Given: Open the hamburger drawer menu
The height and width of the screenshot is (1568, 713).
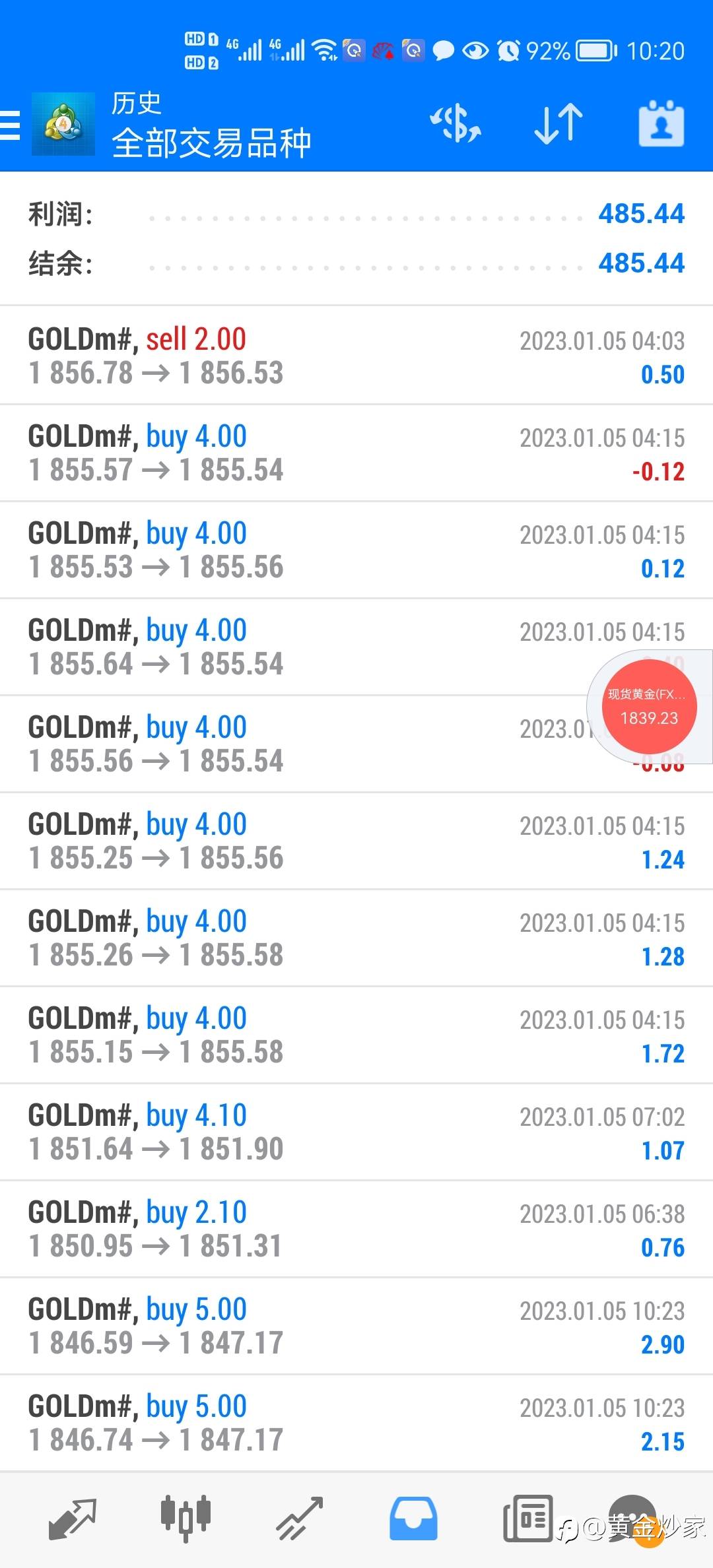Looking at the screenshot, I should pyautogui.click(x=9, y=125).
